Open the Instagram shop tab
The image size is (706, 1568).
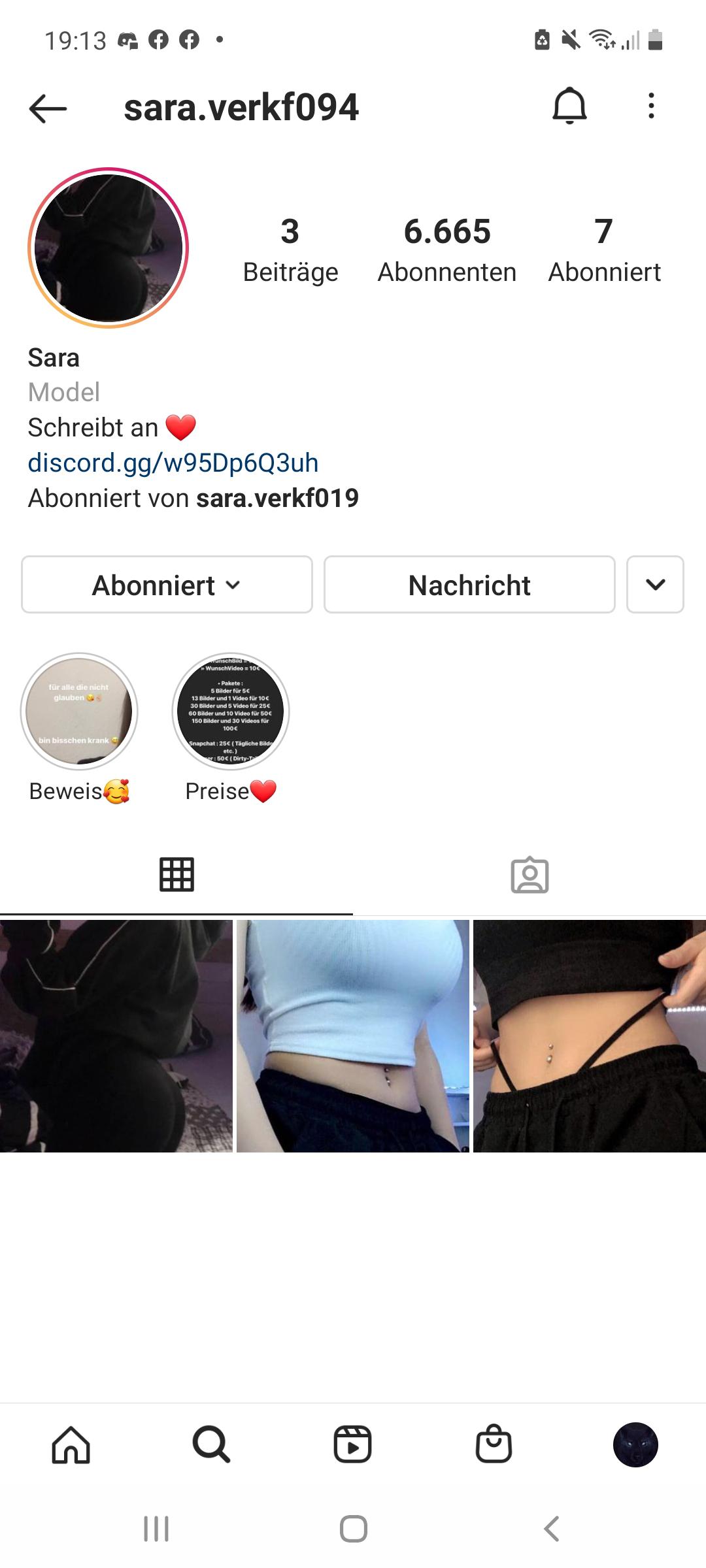[494, 1445]
